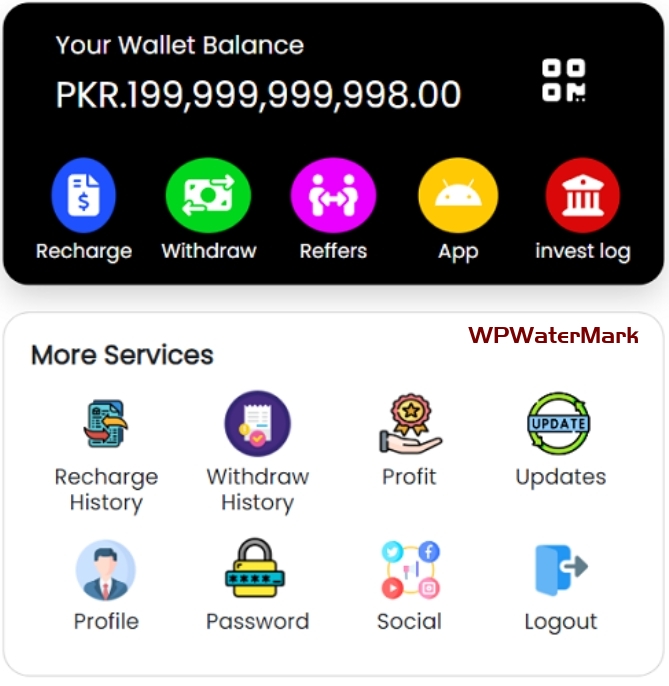Open the invest log
The width and height of the screenshot is (669, 686).
[583, 196]
